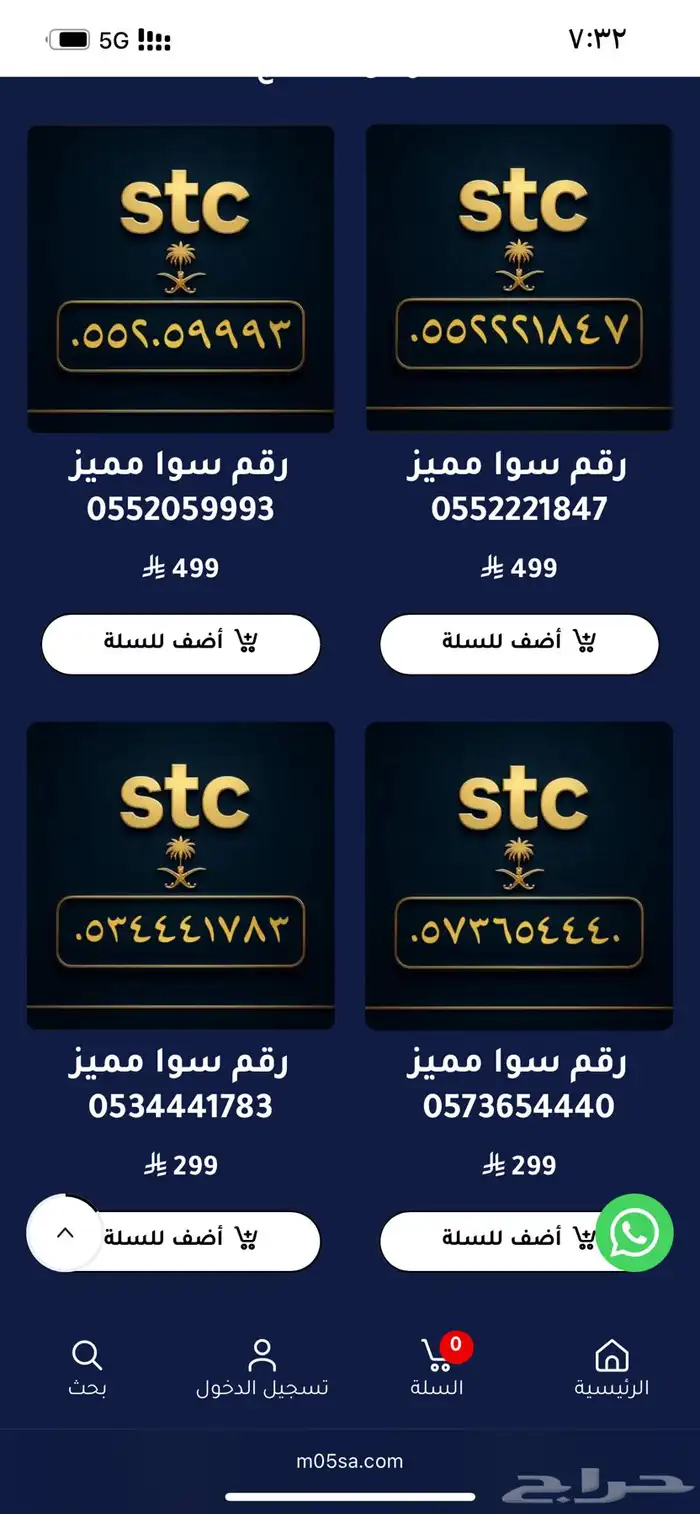This screenshot has width=700, height=1514.
Task: Add number 0573654440 to the cart
Action: click(490, 1239)
